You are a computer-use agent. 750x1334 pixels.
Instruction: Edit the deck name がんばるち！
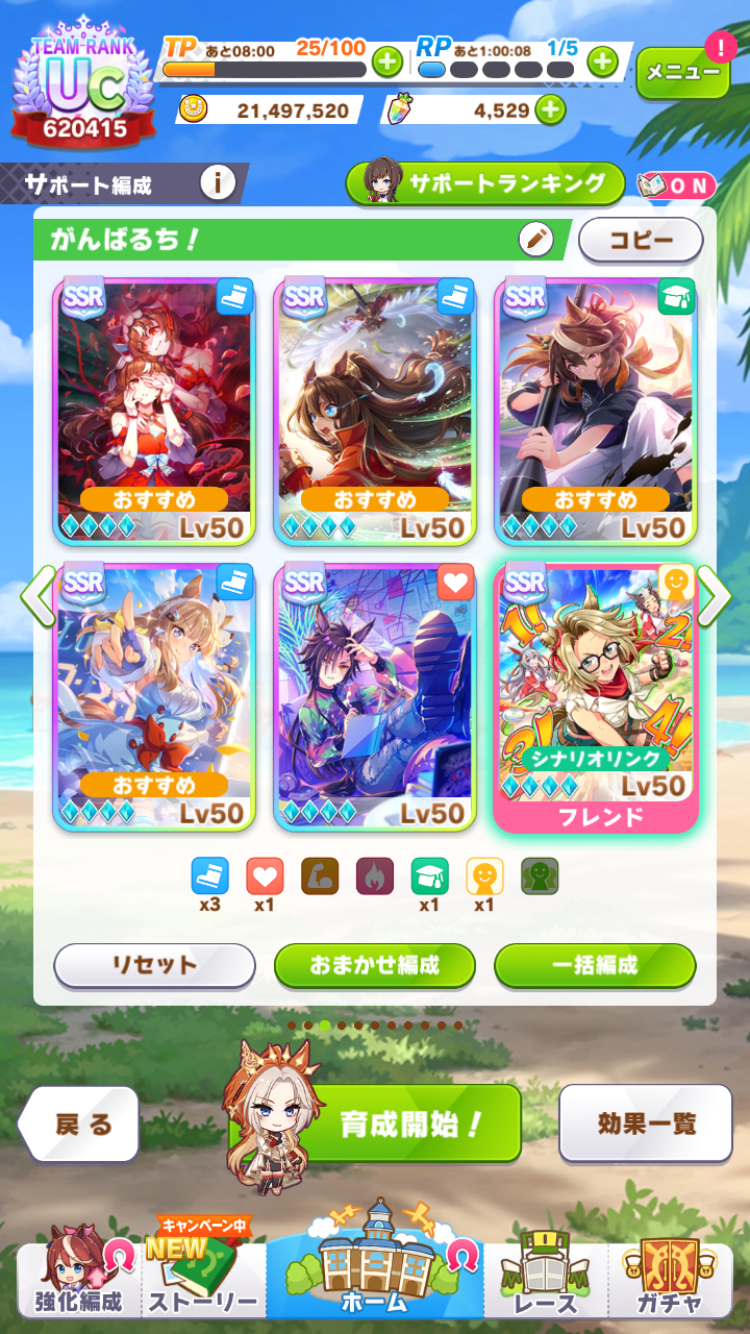point(536,240)
